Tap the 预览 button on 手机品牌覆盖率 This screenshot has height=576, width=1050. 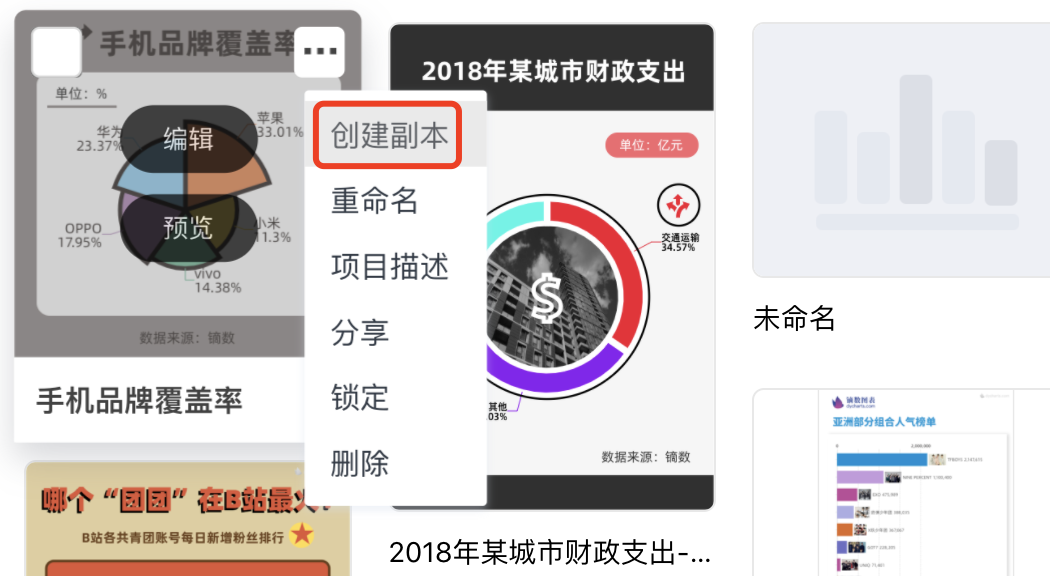188,228
